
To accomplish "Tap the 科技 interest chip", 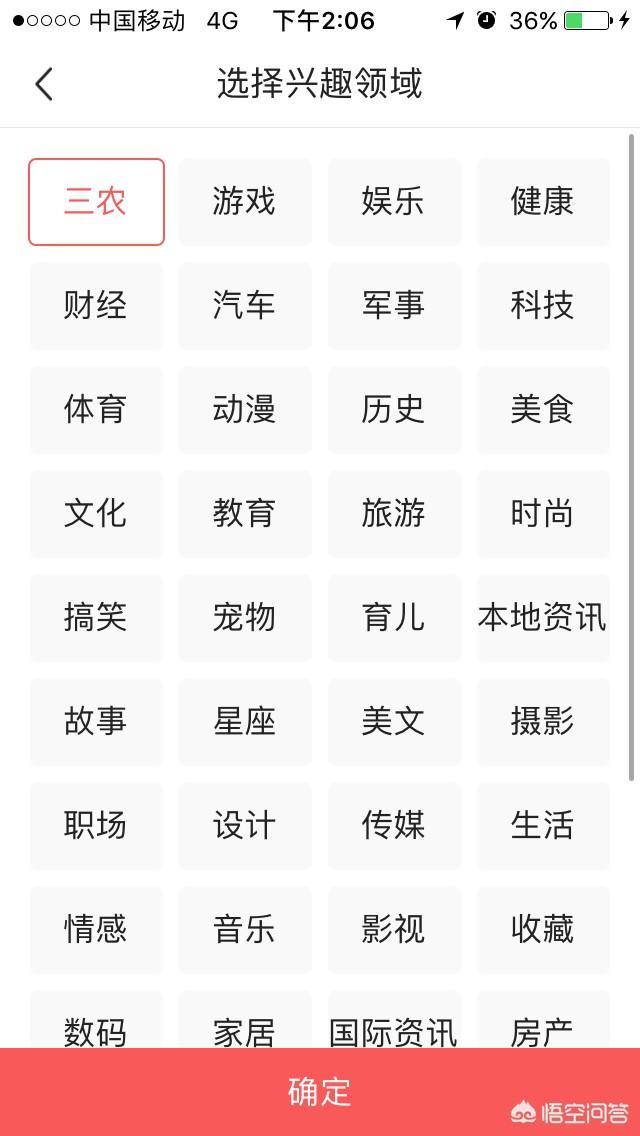I will [543, 306].
